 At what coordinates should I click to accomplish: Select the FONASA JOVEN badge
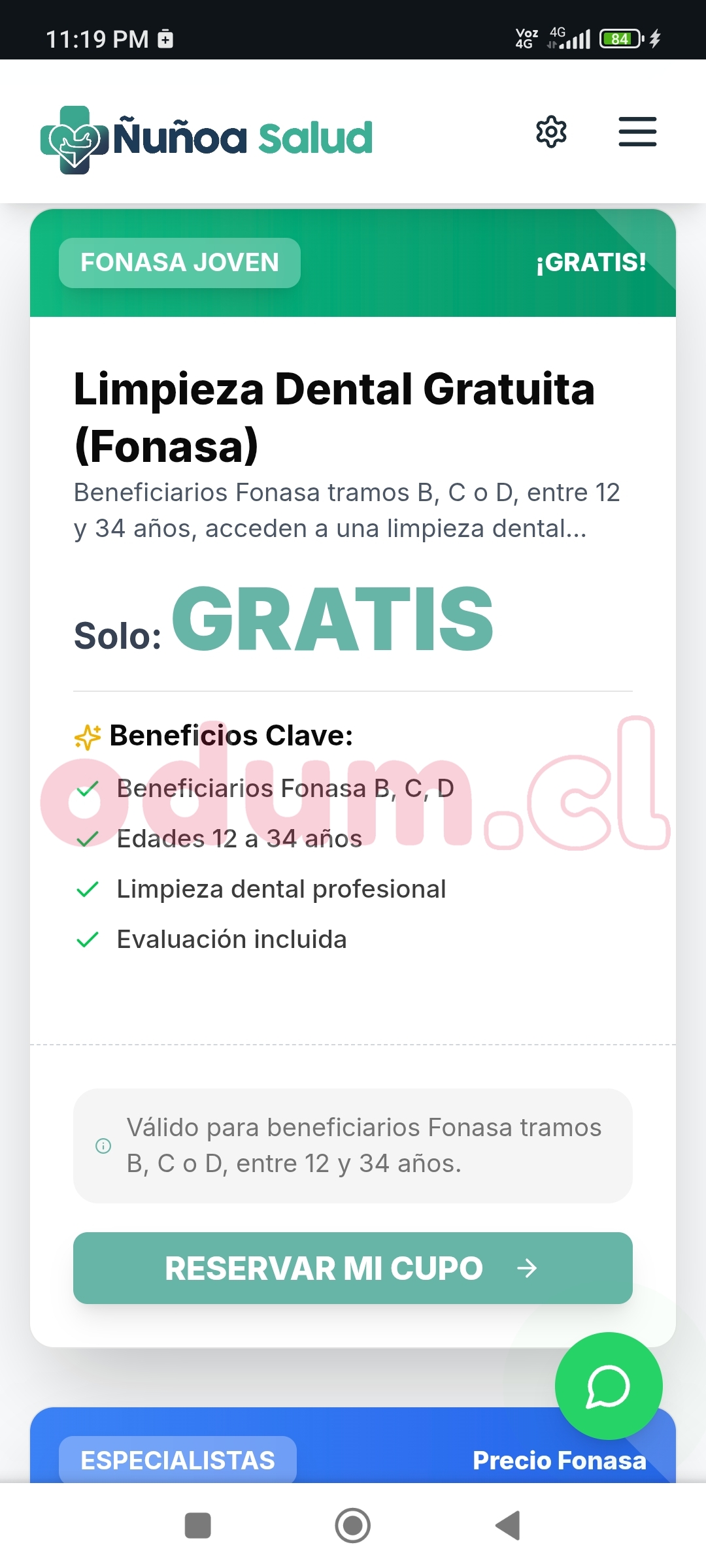click(x=178, y=262)
